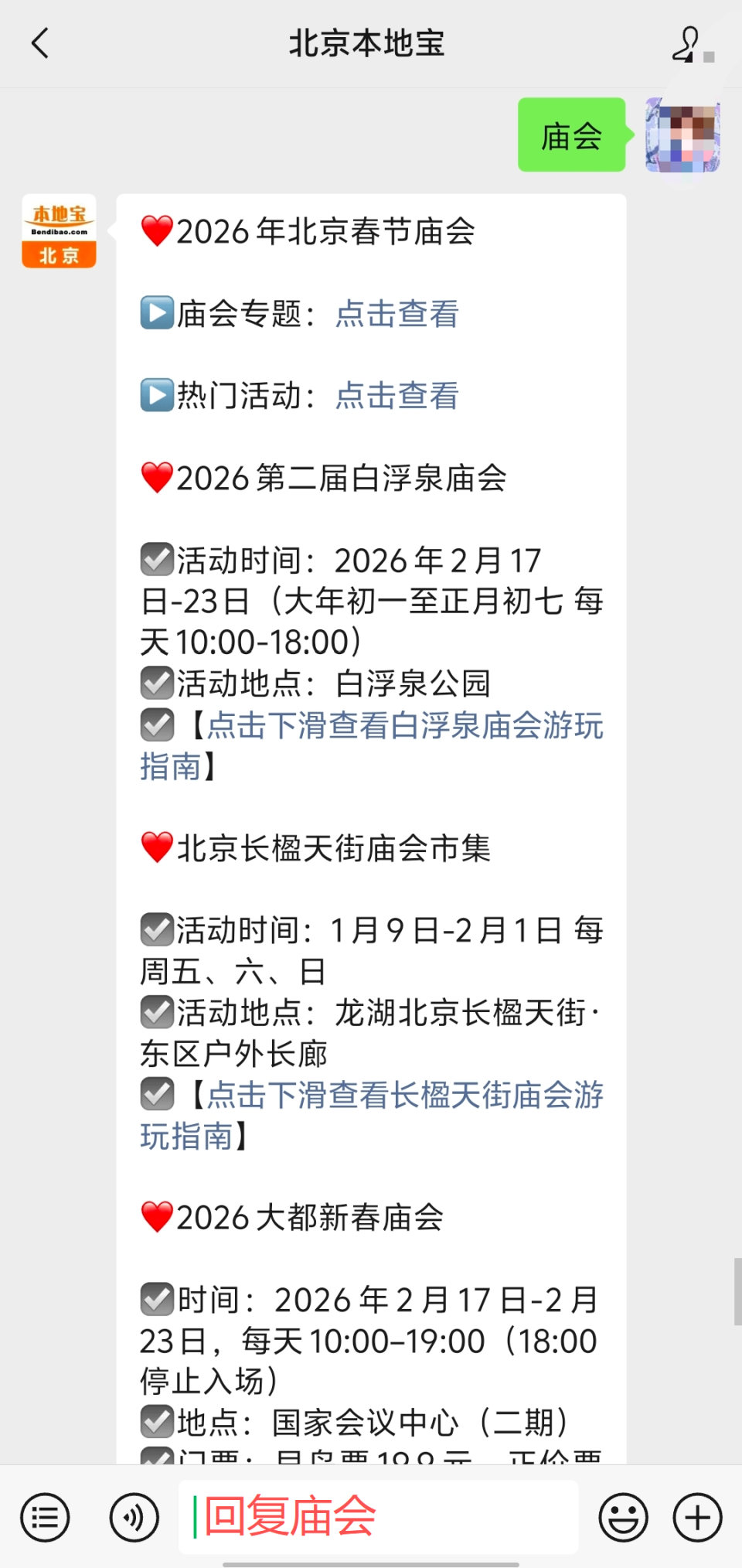
Task: Tap the checkbox before 活动时间 of 白浮泉庙会
Action: click(157, 561)
